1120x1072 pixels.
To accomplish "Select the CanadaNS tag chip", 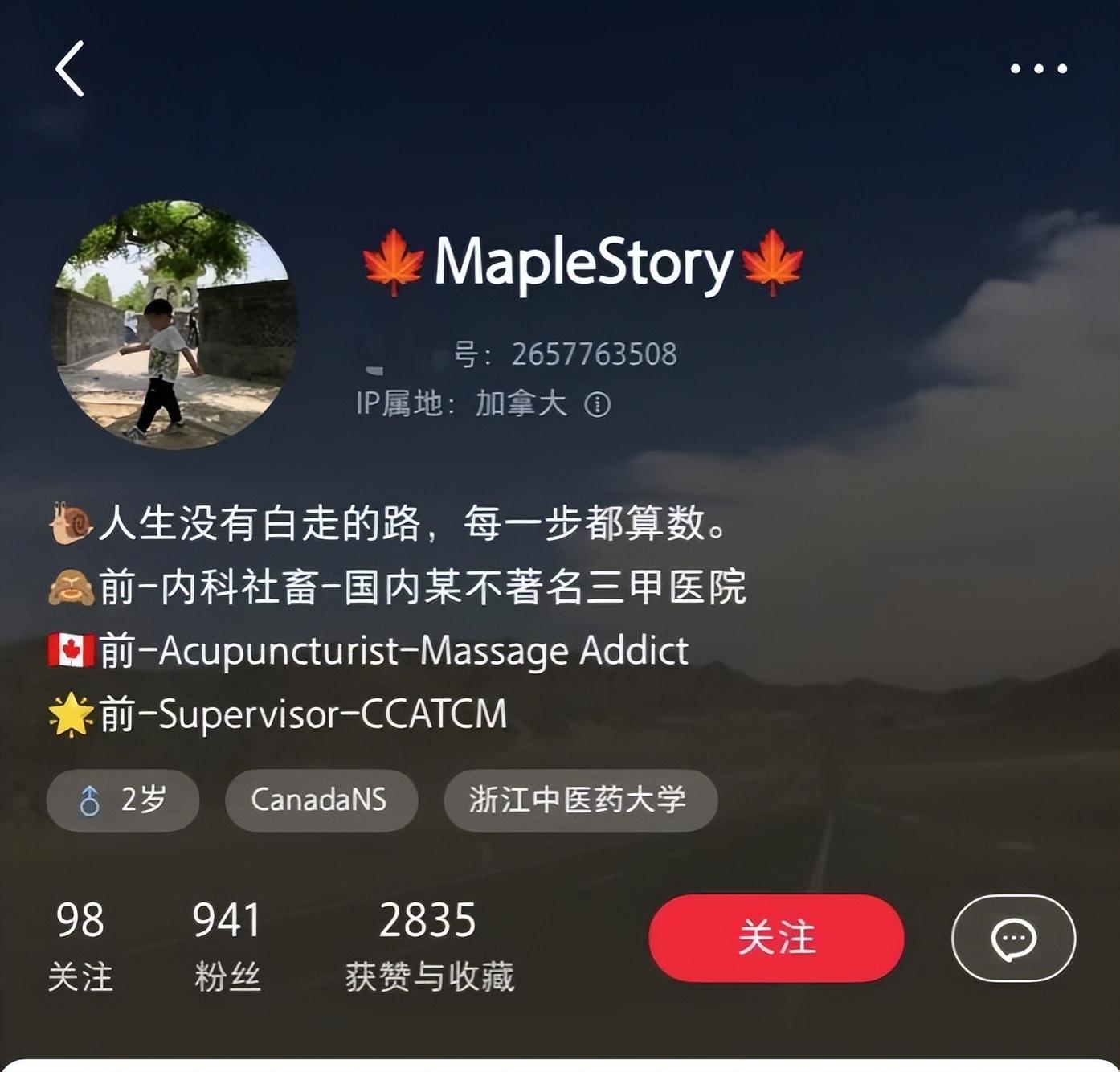I will [320, 800].
